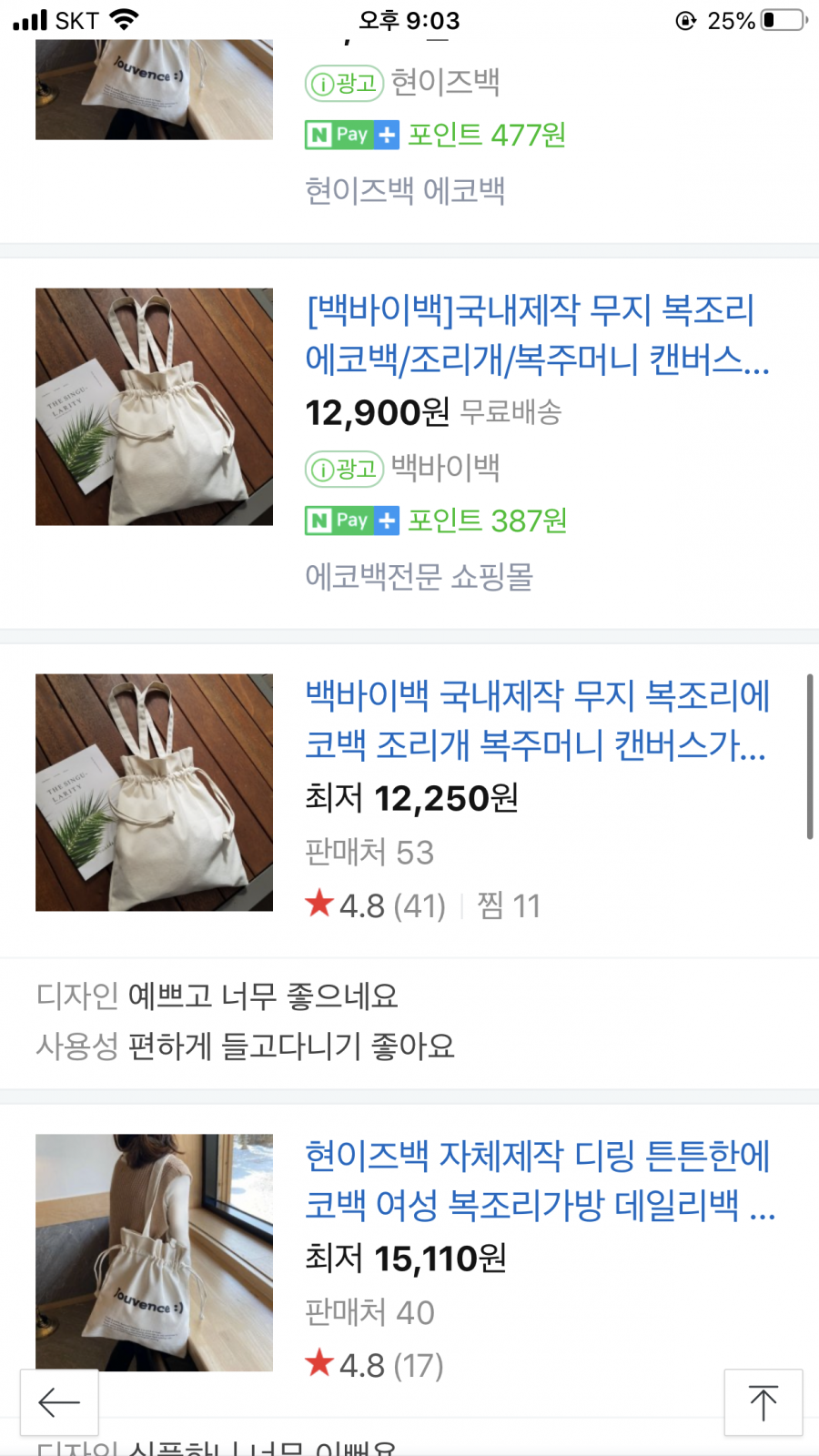
Task: Tap the 최저 12,250원 product's bag photo
Action: coord(154,792)
